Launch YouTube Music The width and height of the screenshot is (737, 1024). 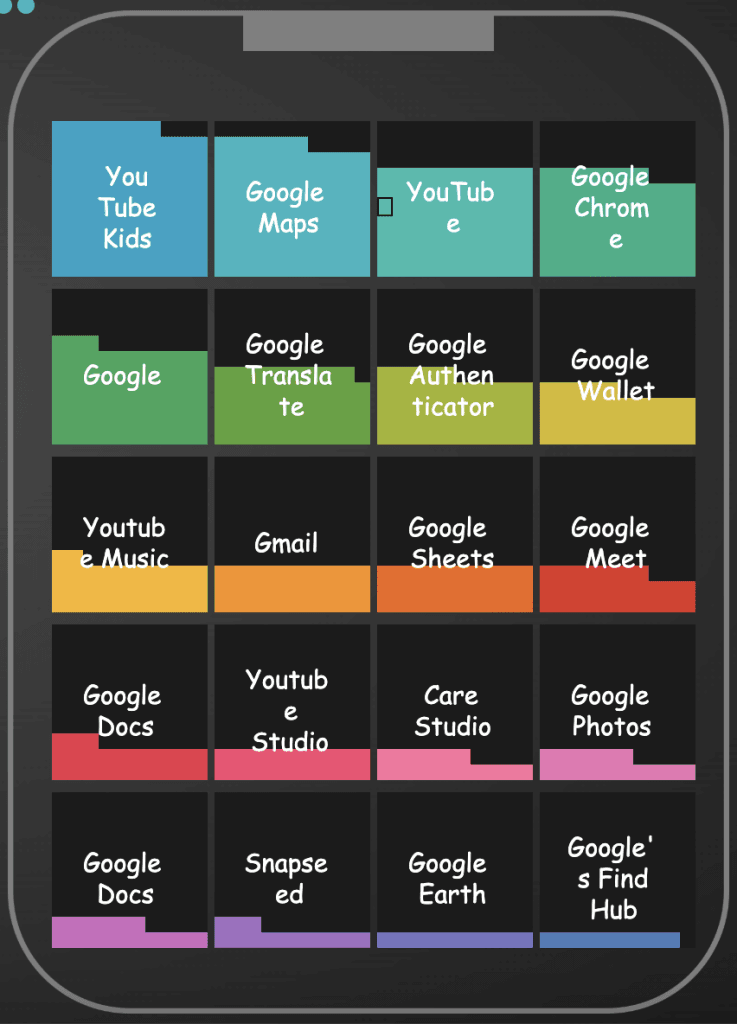click(x=129, y=534)
